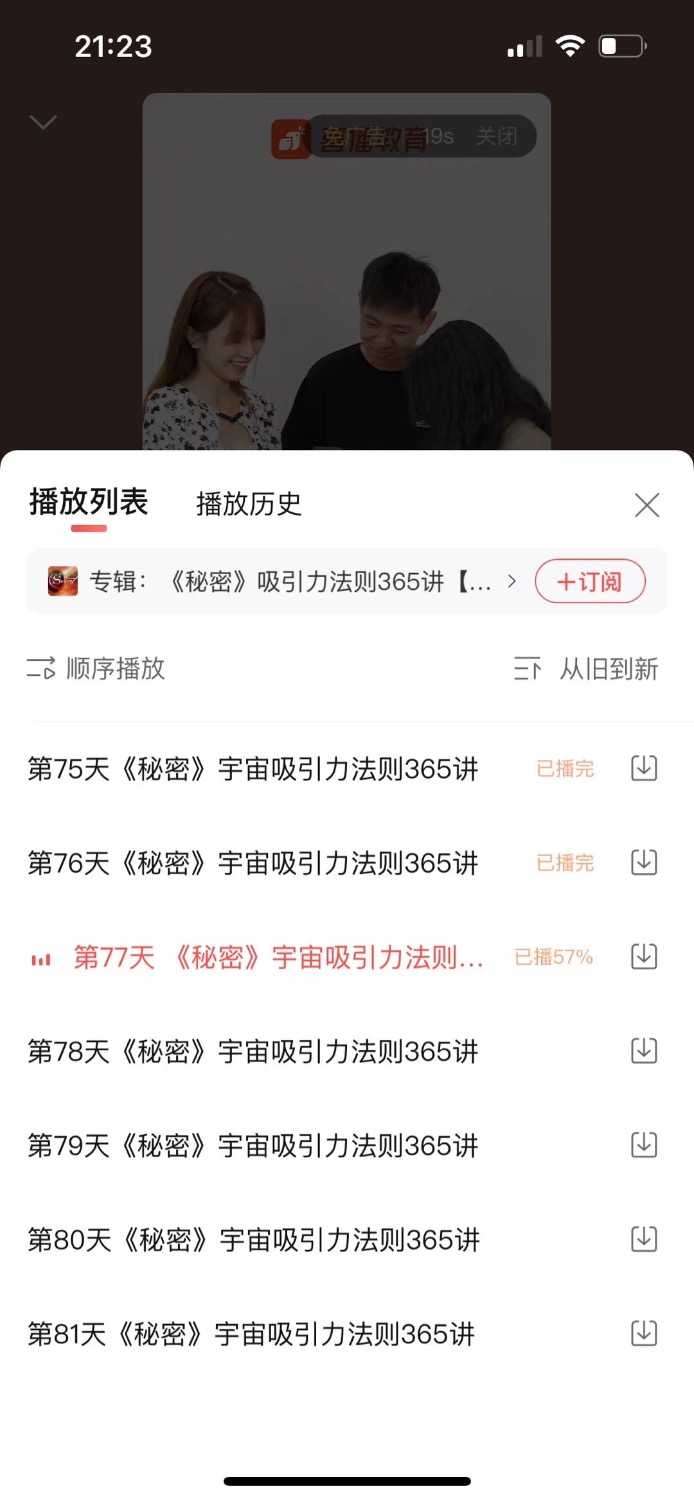Subscribe with the 订阅 button
694x1500 pixels.
[590, 581]
